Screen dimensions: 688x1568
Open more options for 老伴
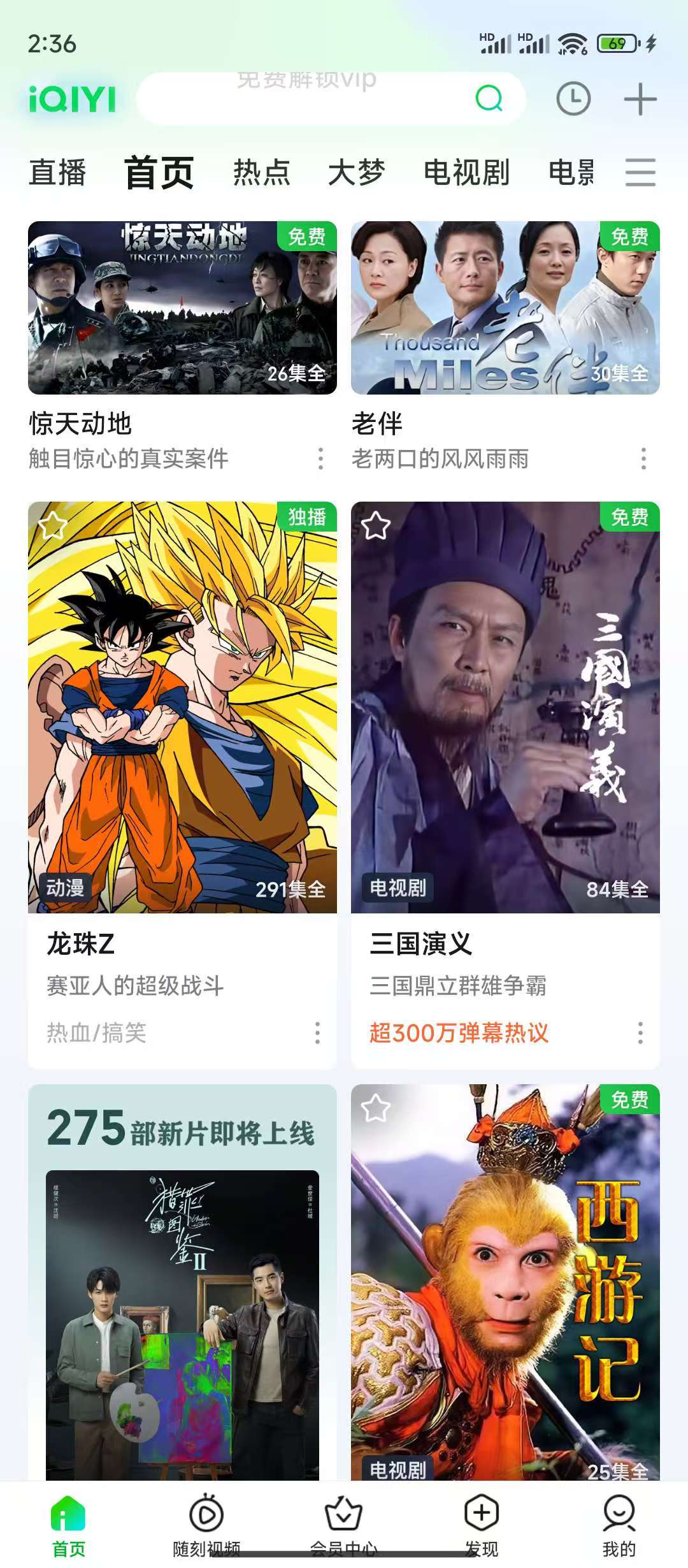[643, 458]
